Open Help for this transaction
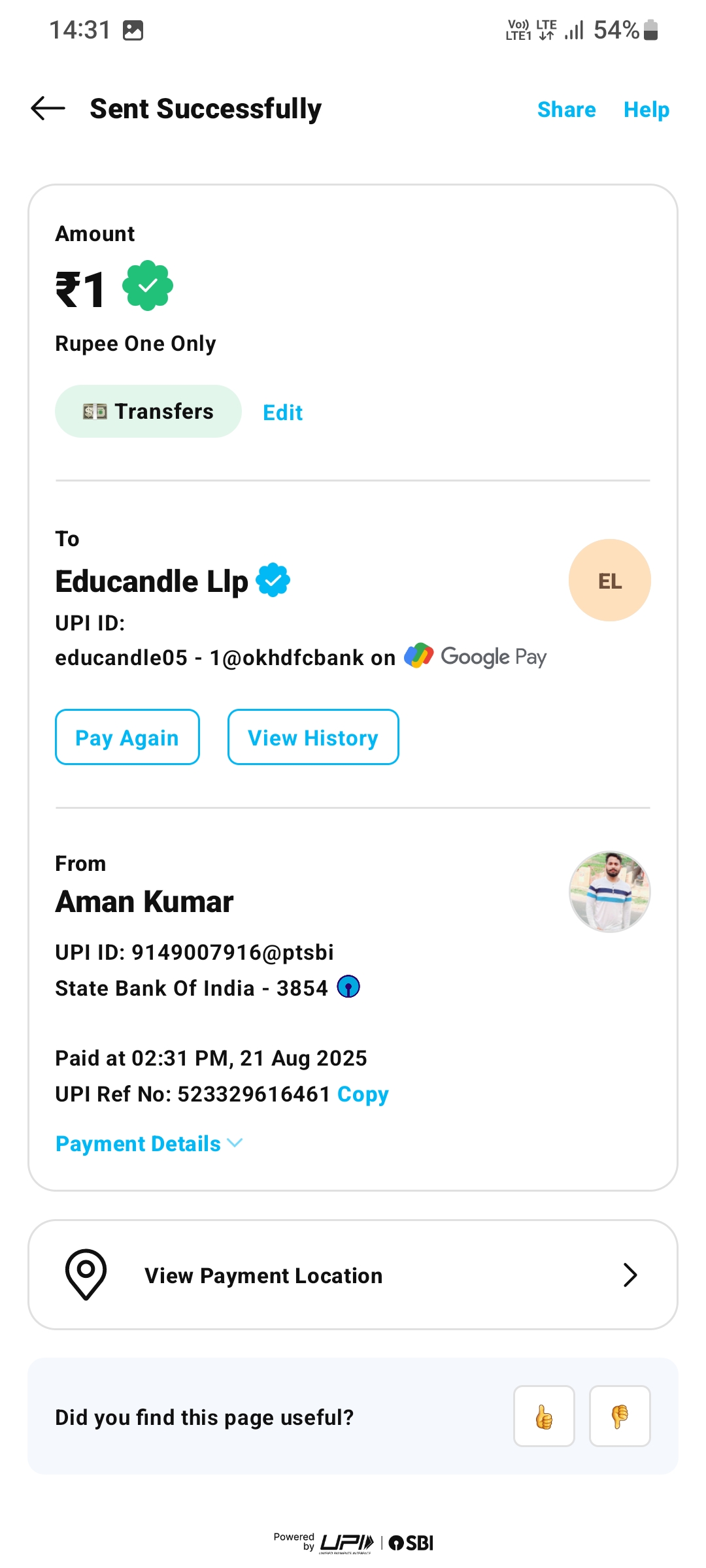The width and height of the screenshot is (706, 1568). click(x=646, y=110)
